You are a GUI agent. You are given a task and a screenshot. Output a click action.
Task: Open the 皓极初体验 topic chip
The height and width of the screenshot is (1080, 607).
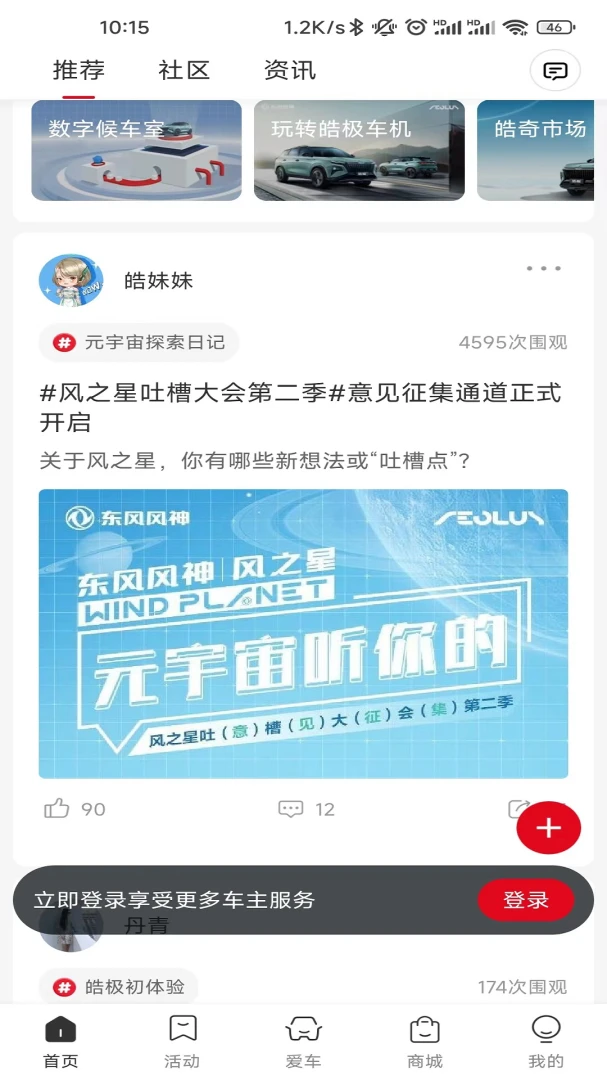click(119, 987)
